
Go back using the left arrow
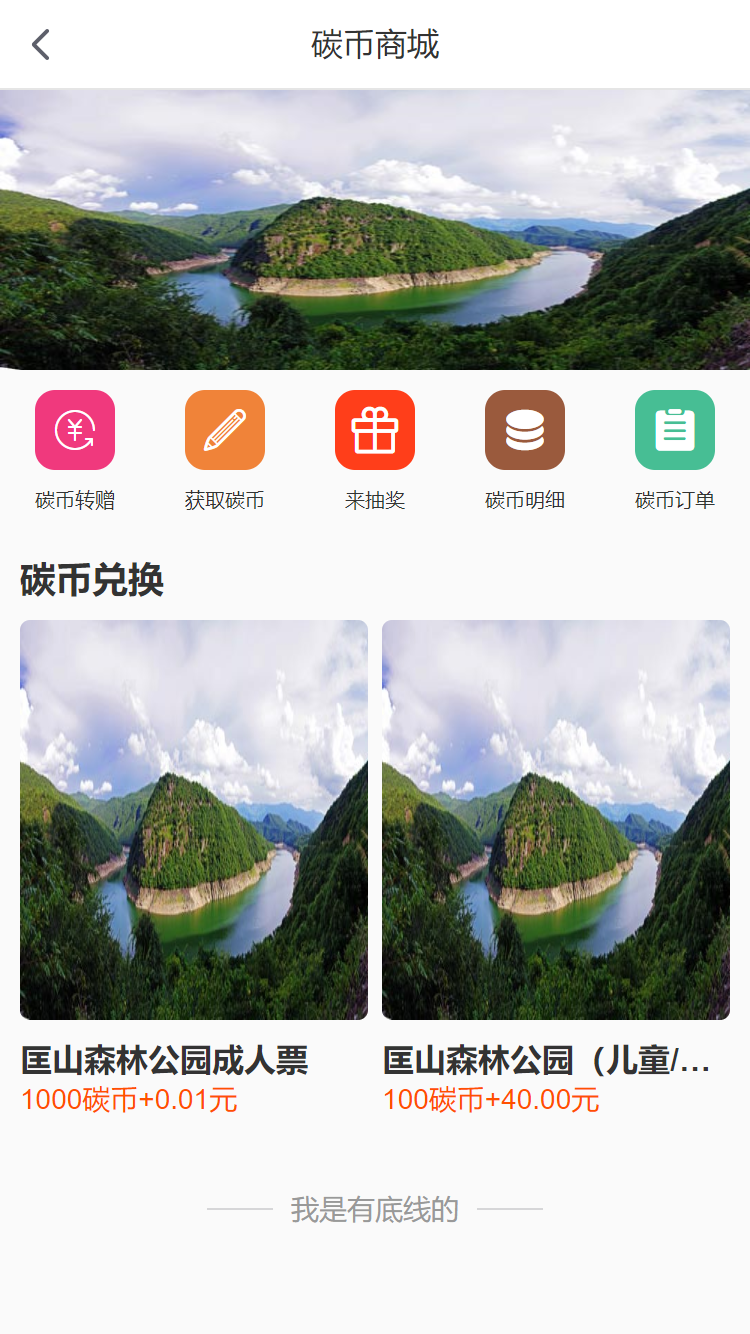click(40, 44)
